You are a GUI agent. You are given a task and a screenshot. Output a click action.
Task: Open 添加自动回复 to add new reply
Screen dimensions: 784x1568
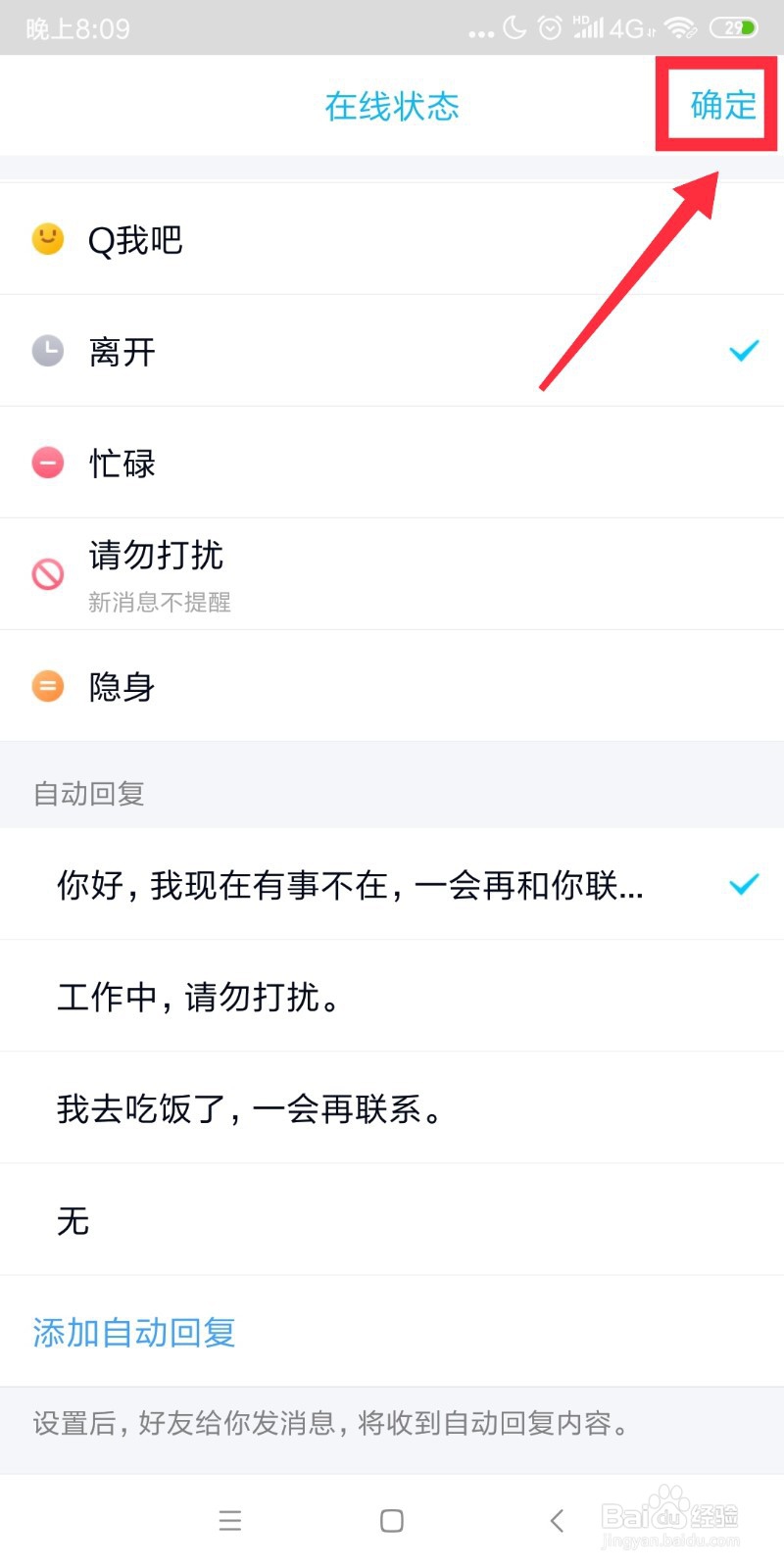point(133,1332)
